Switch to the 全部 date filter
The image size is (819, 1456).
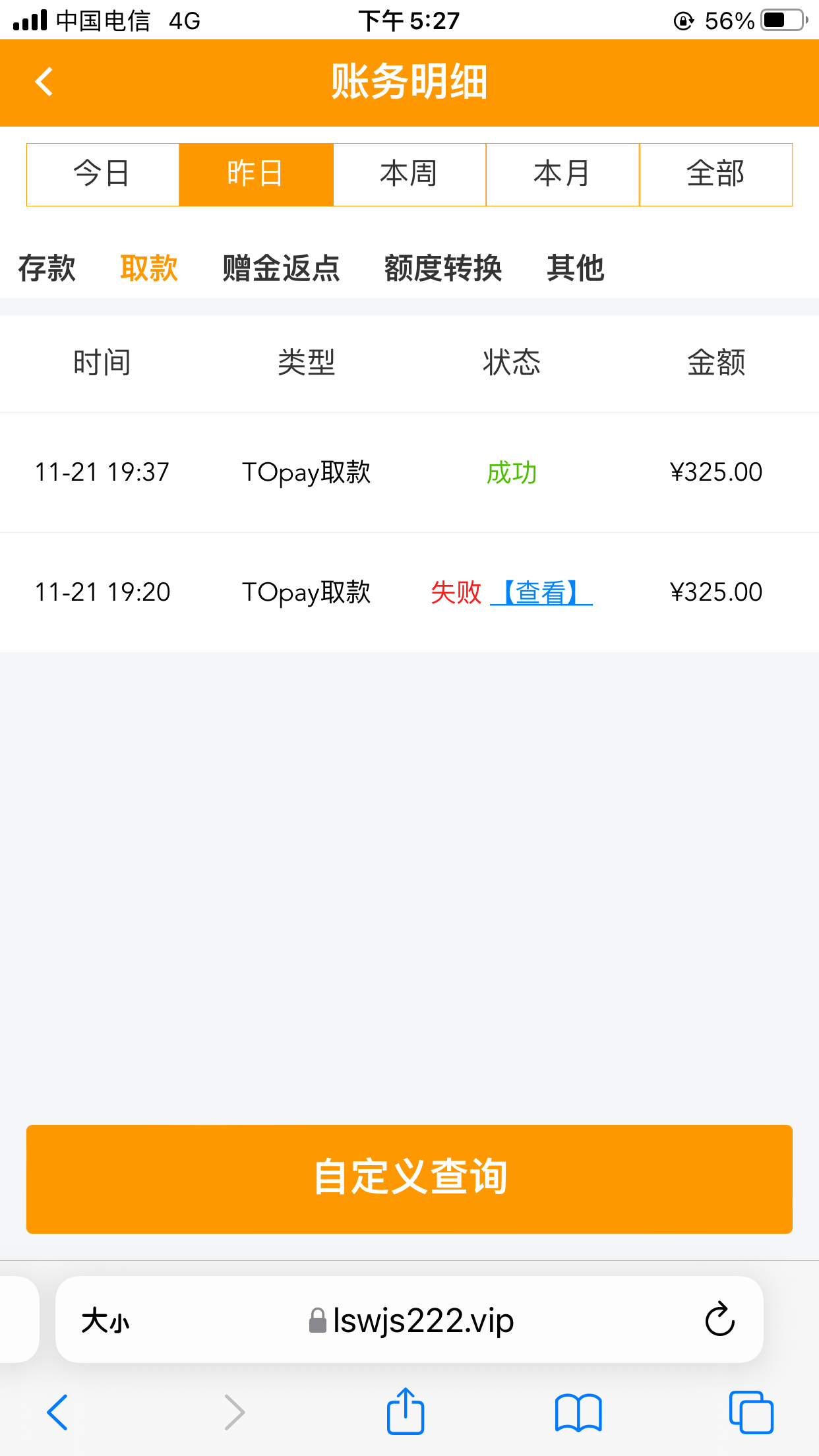tap(715, 174)
